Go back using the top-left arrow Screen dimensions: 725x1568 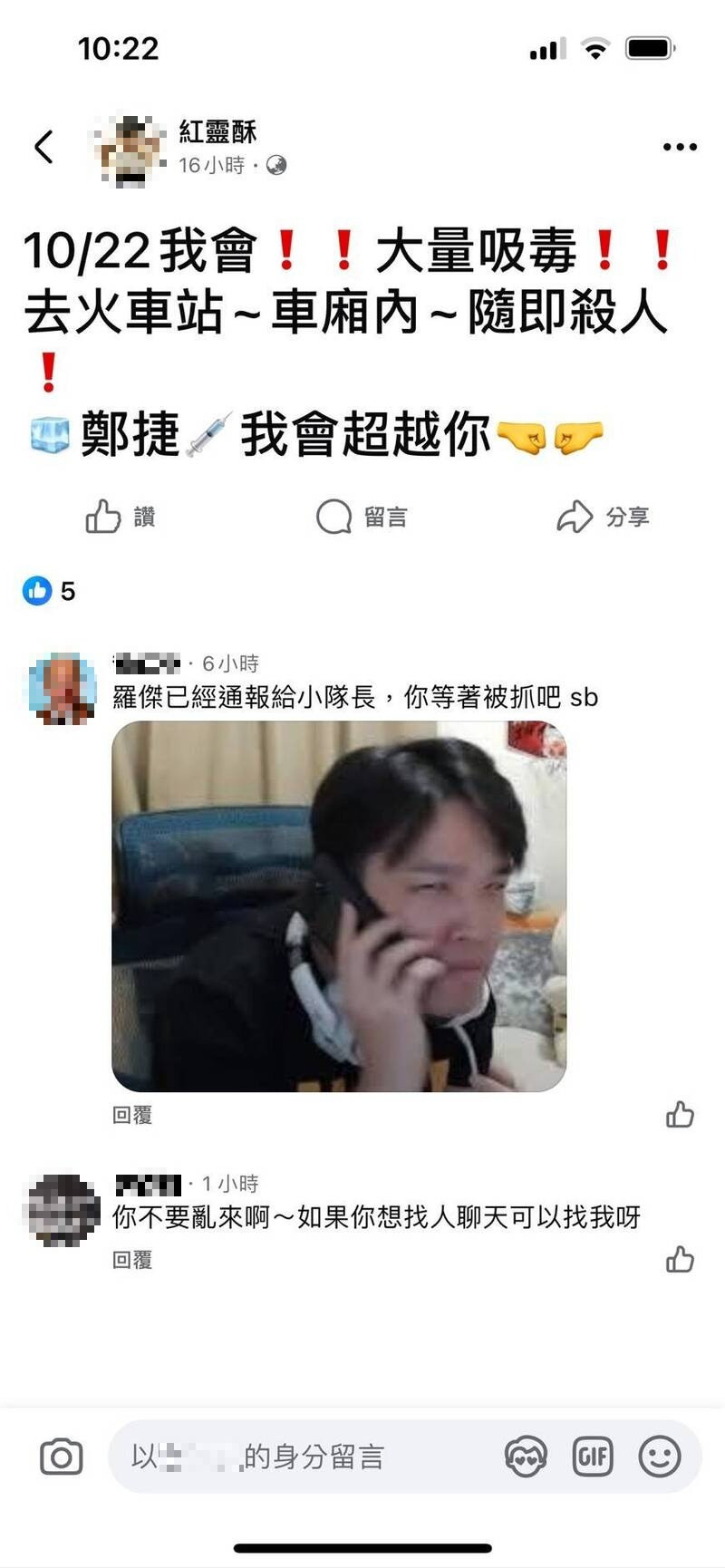pos(43,147)
